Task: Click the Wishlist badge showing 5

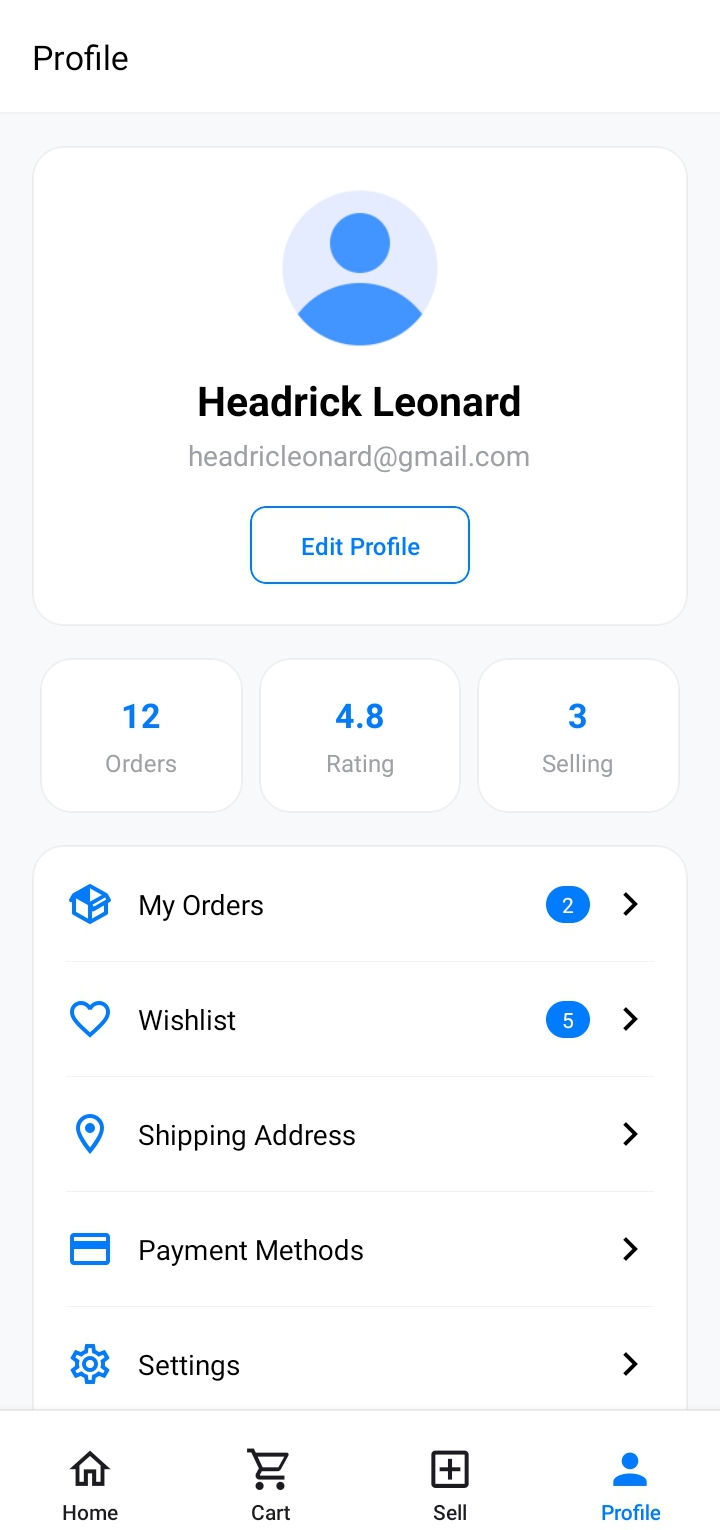Action: tap(568, 1019)
